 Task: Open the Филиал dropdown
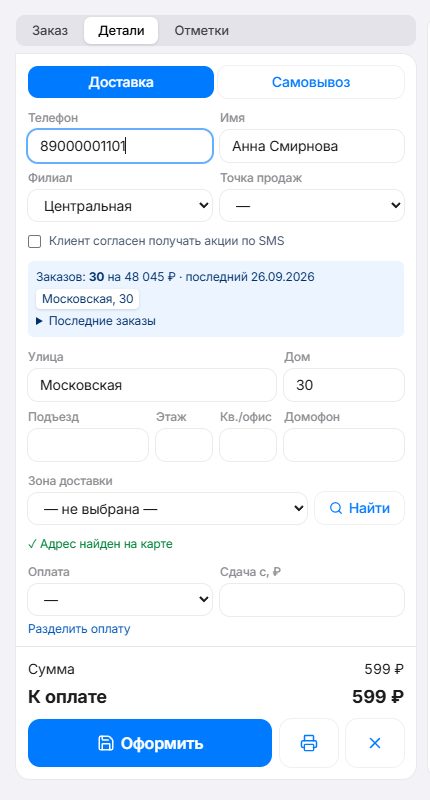(x=120, y=206)
